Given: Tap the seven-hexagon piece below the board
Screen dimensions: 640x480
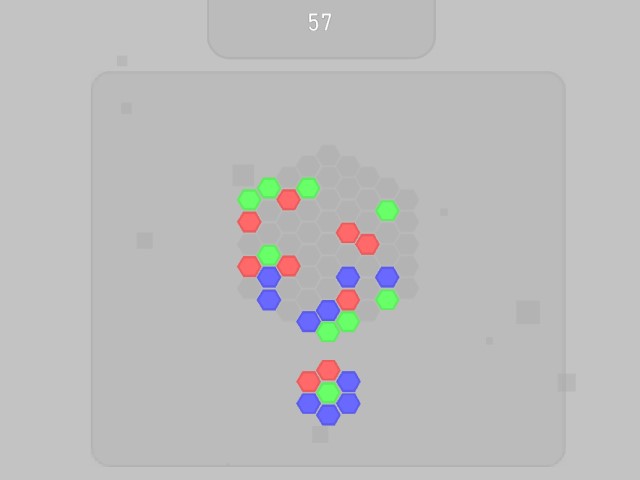Looking at the screenshot, I should click(x=328, y=392).
